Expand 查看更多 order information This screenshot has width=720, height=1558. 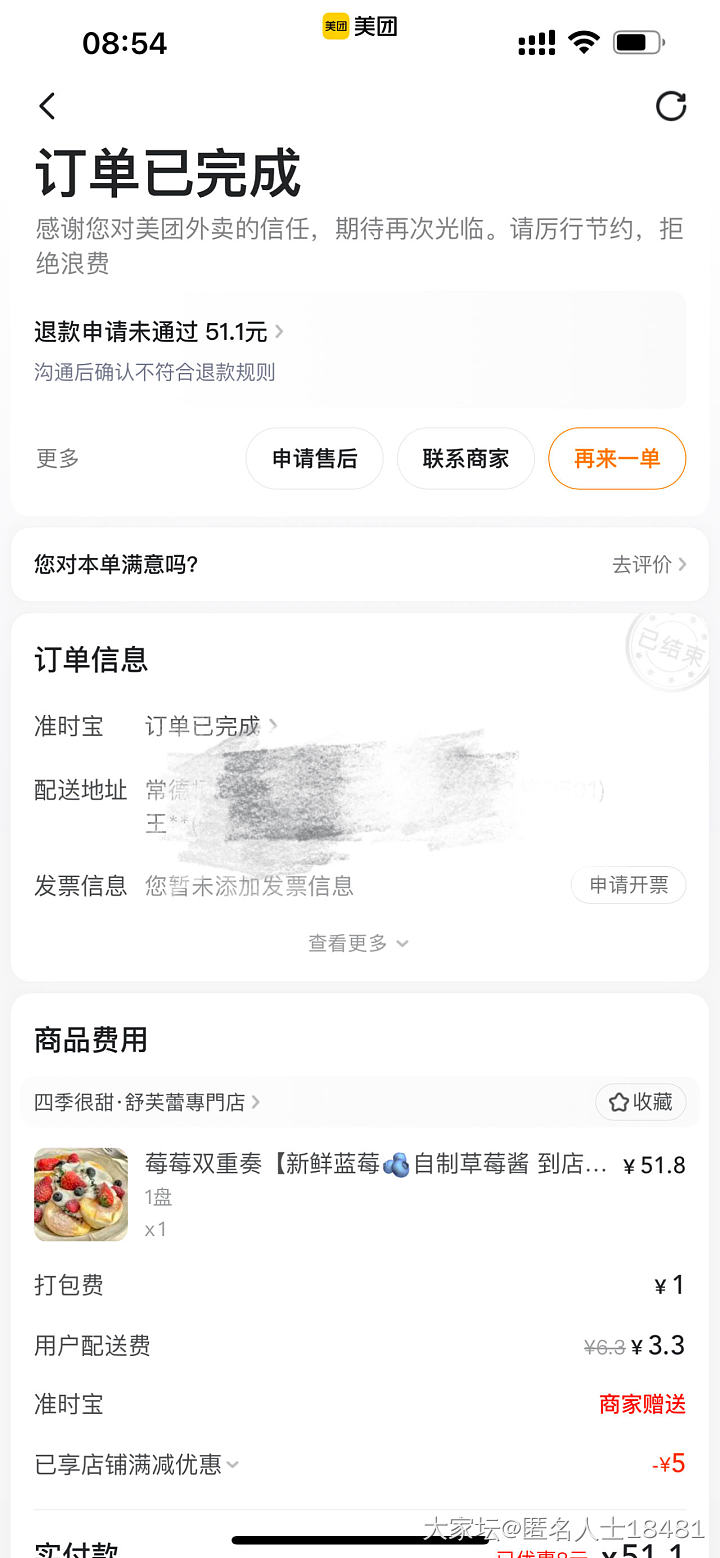click(x=358, y=943)
